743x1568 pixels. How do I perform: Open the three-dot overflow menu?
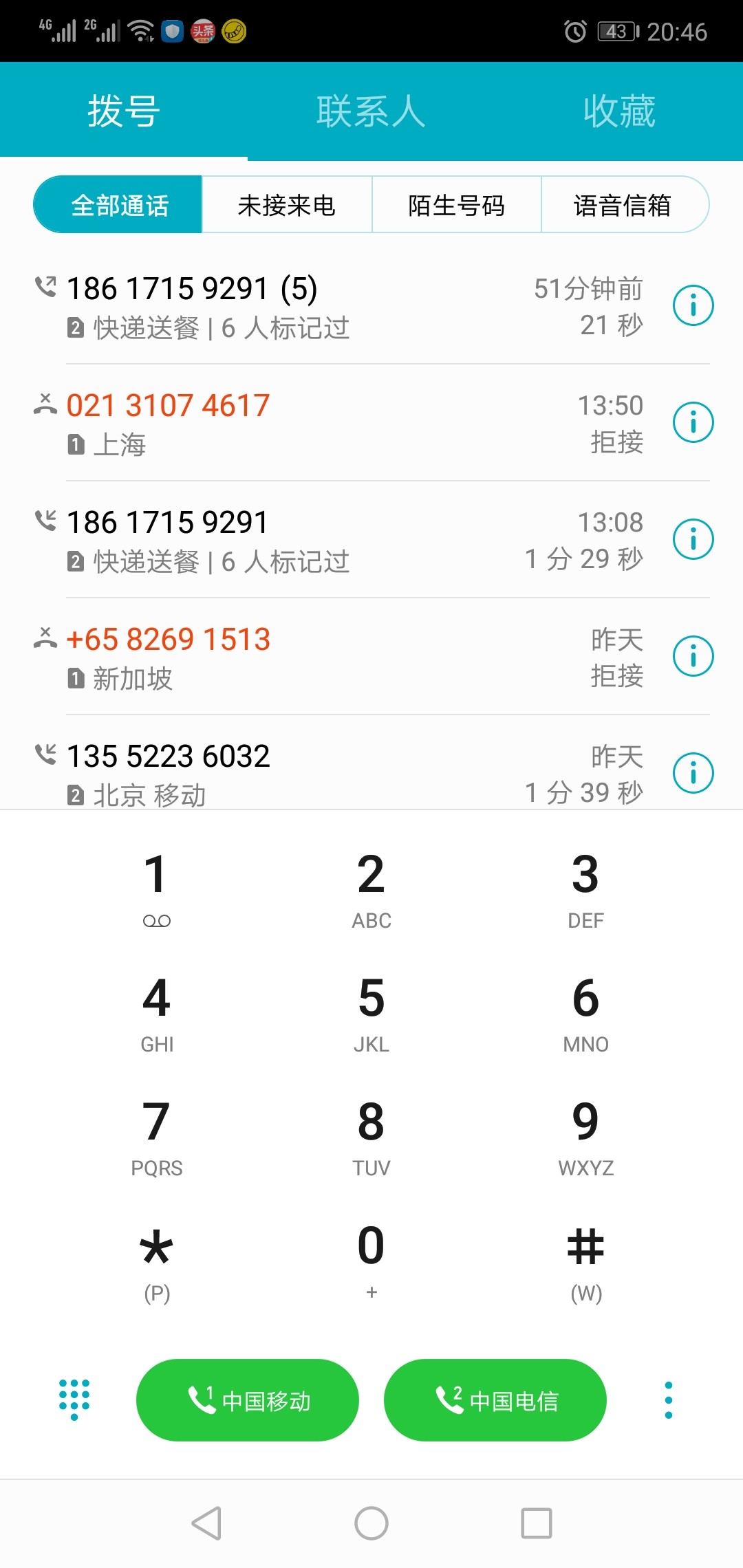(x=668, y=1400)
